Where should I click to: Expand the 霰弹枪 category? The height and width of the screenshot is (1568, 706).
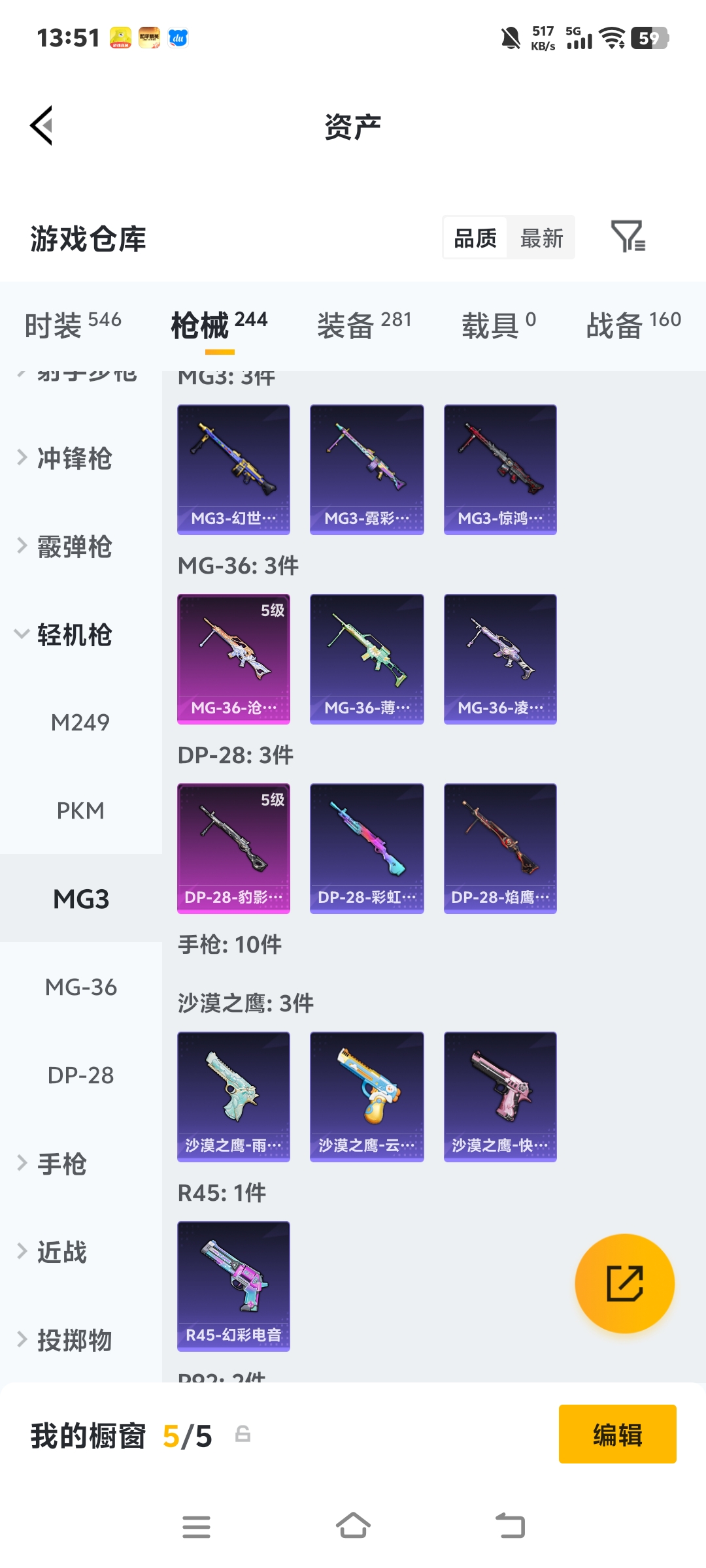[x=74, y=546]
